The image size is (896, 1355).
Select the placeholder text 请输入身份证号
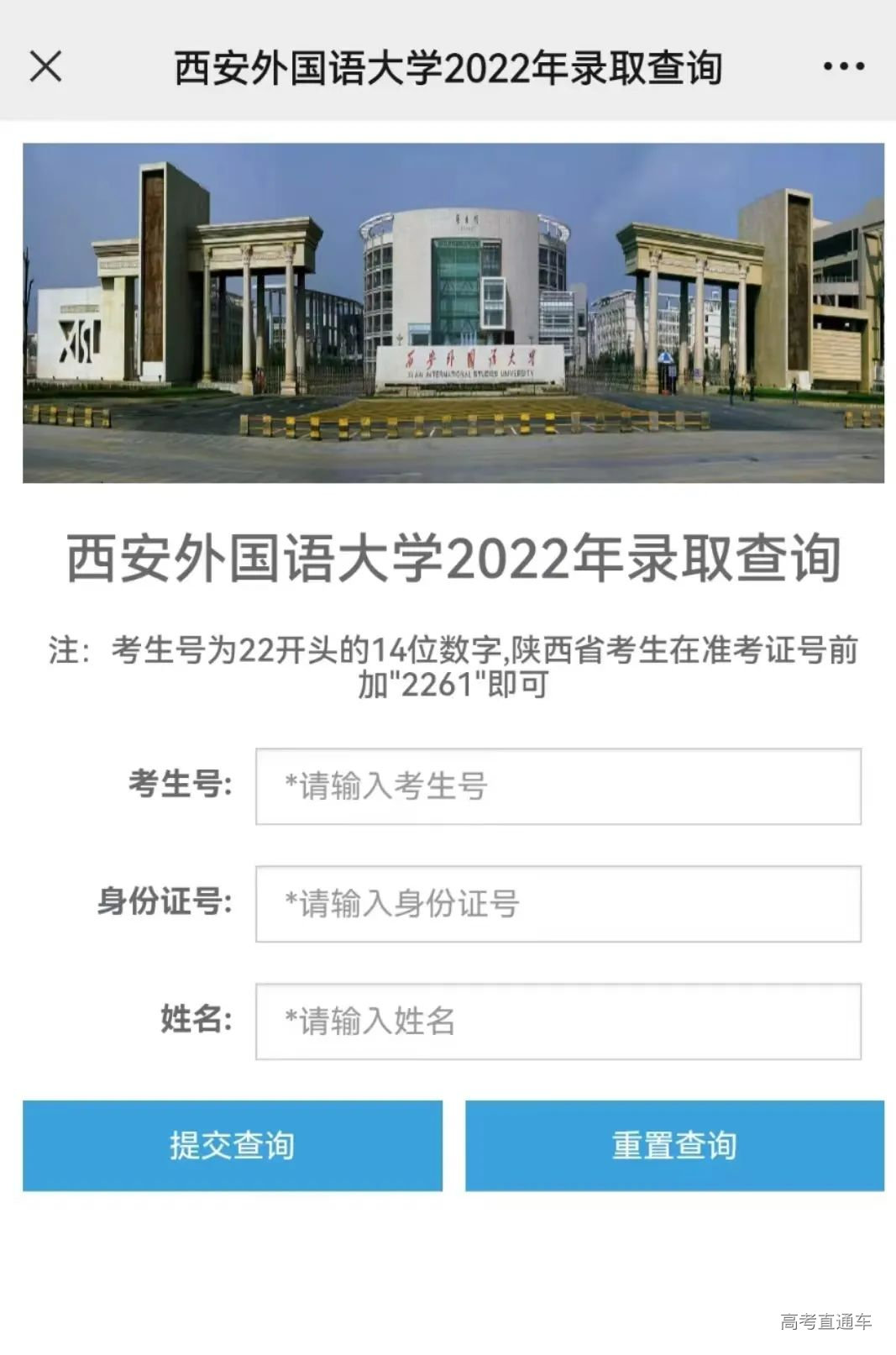403,904
